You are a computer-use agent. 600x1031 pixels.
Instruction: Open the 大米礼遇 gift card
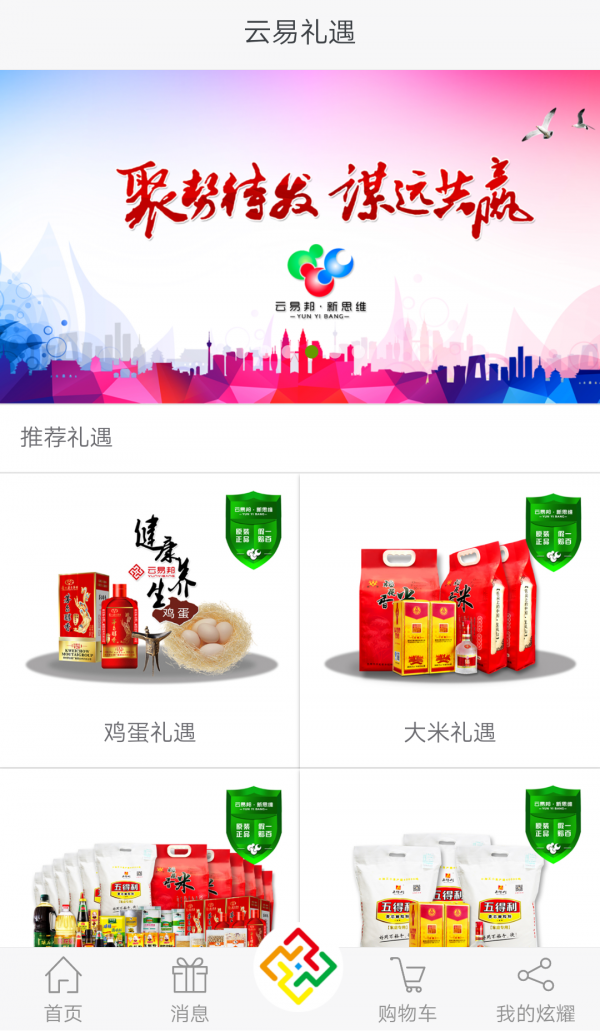[x=450, y=620]
